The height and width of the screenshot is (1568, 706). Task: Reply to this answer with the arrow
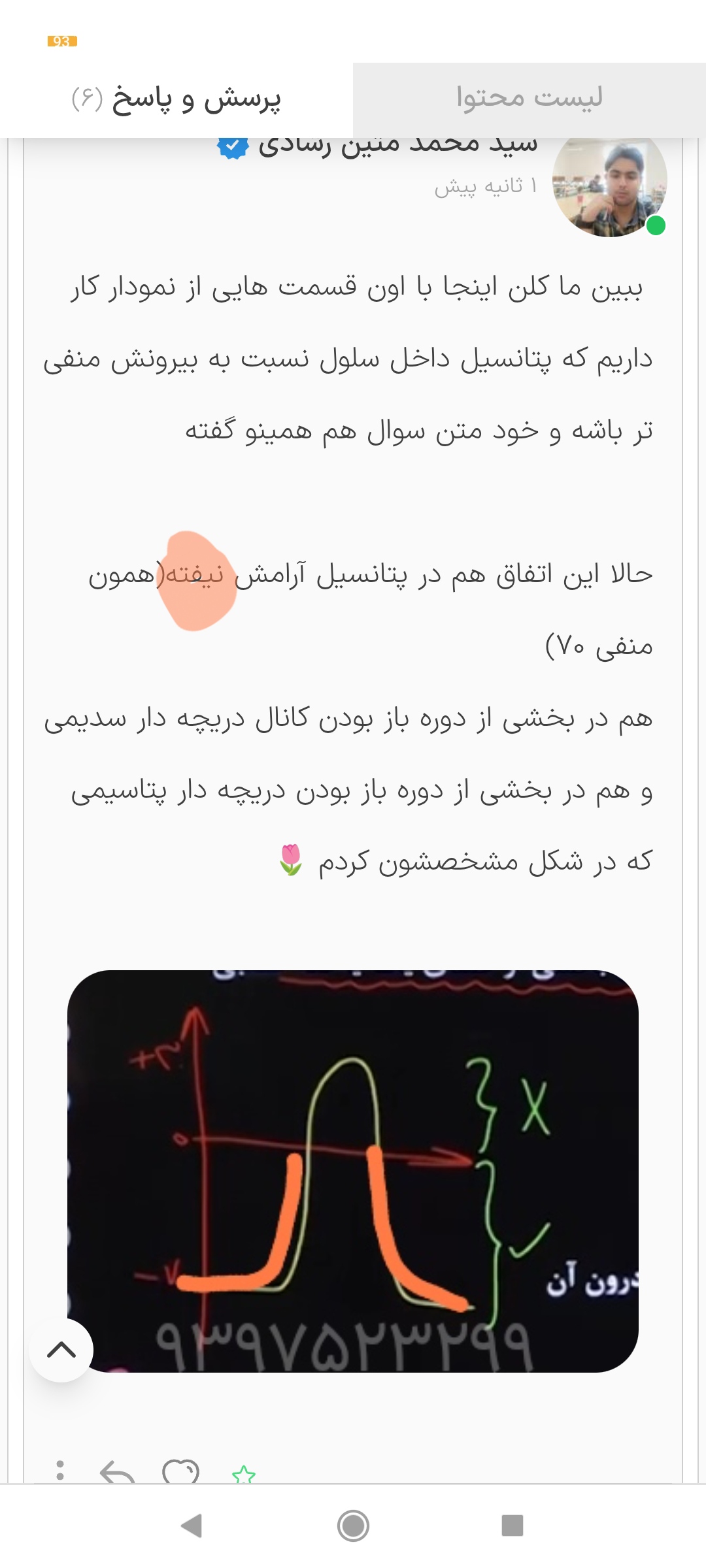pyautogui.click(x=117, y=1473)
